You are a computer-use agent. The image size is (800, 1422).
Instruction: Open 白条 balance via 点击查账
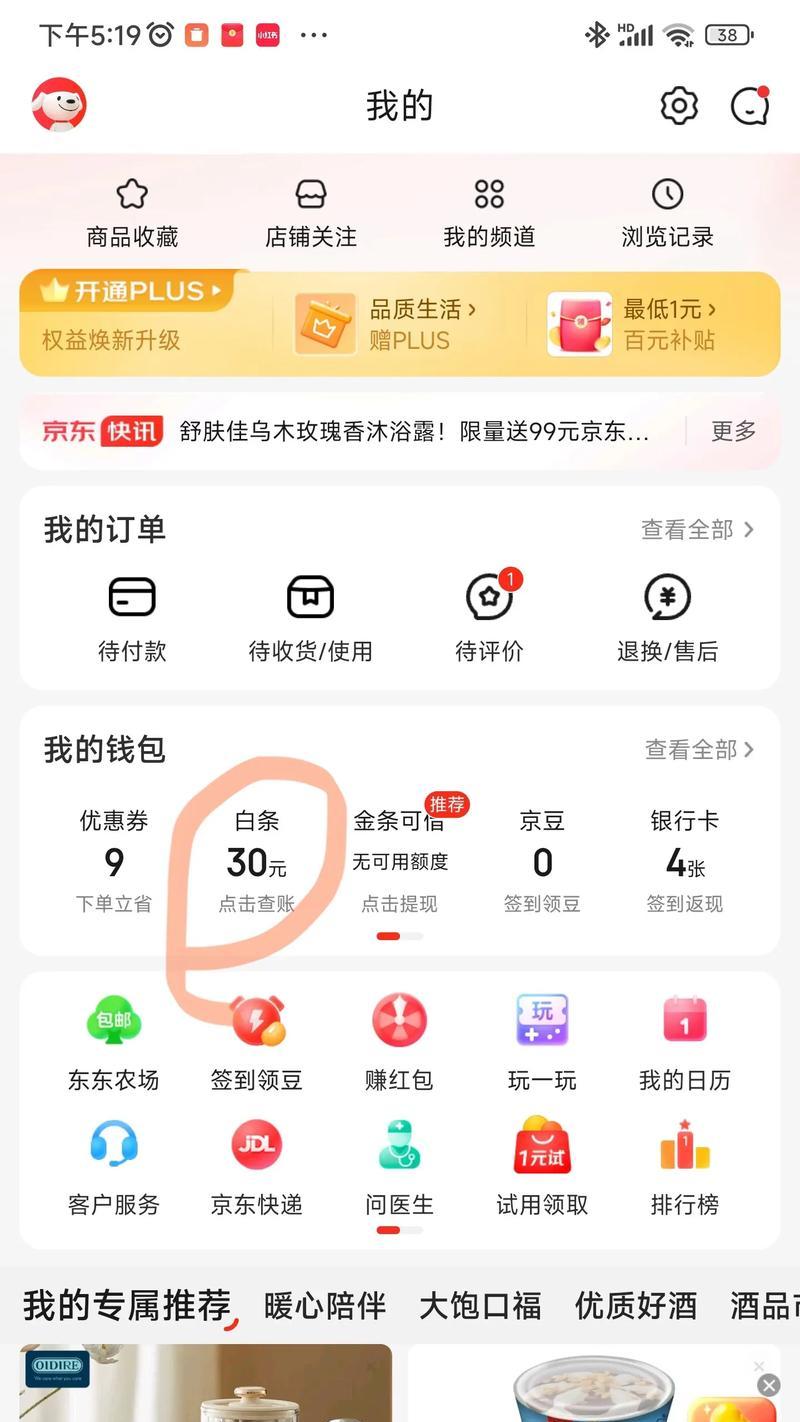tap(257, 861)
